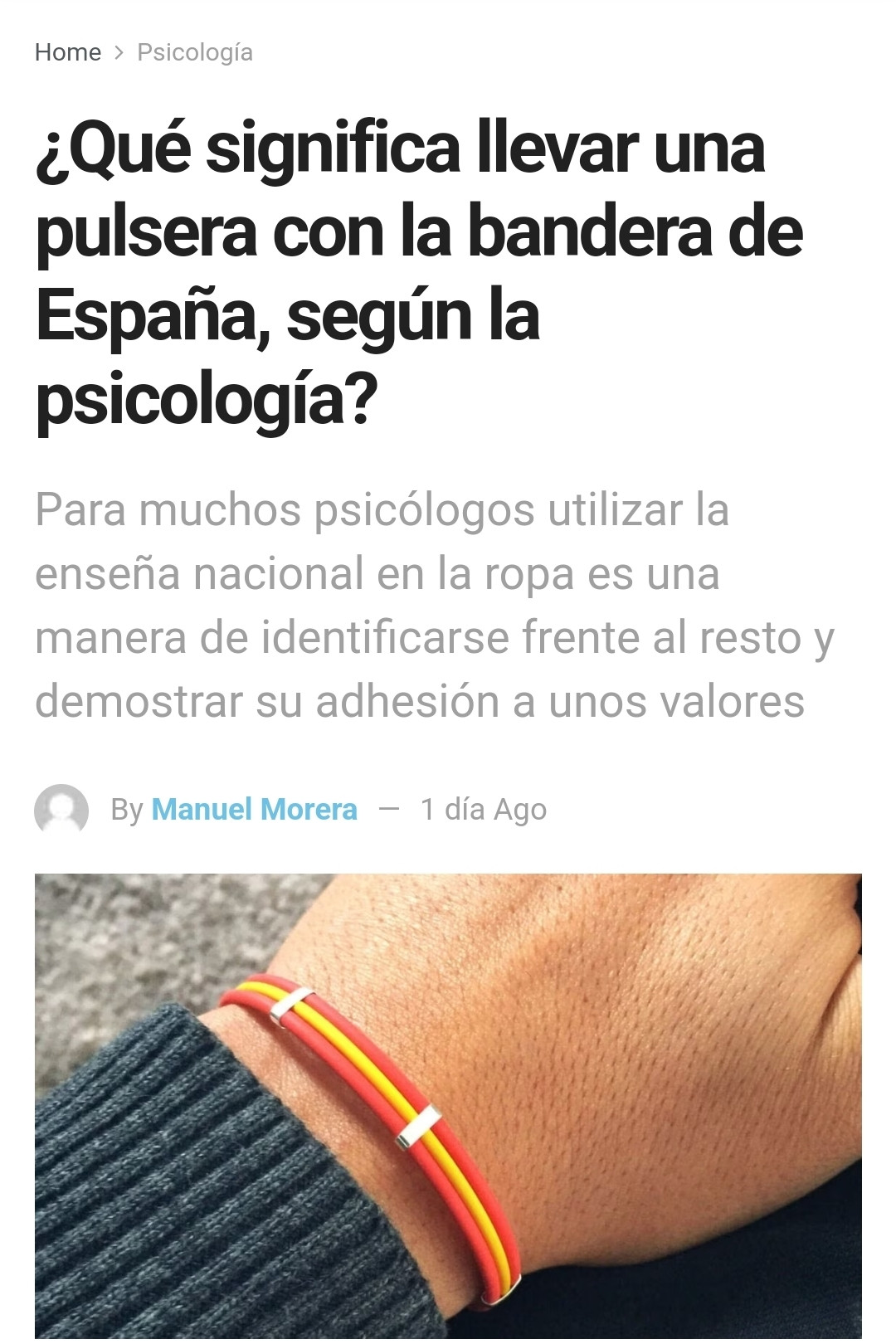
Task: Go to the Home breadcrumb link
Action: (67, 52)
